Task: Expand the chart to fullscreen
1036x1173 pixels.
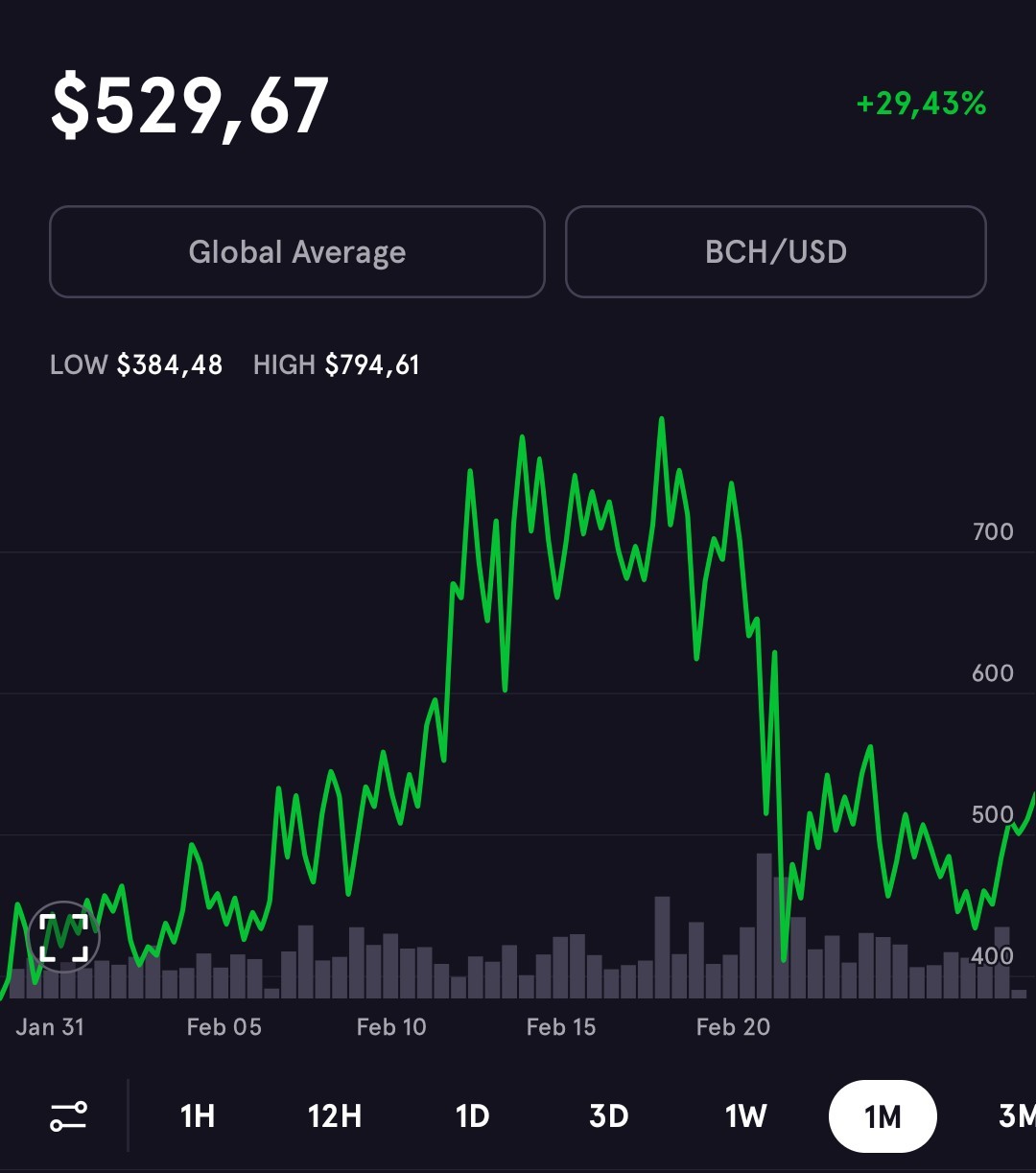Action: tap(64, 938)
